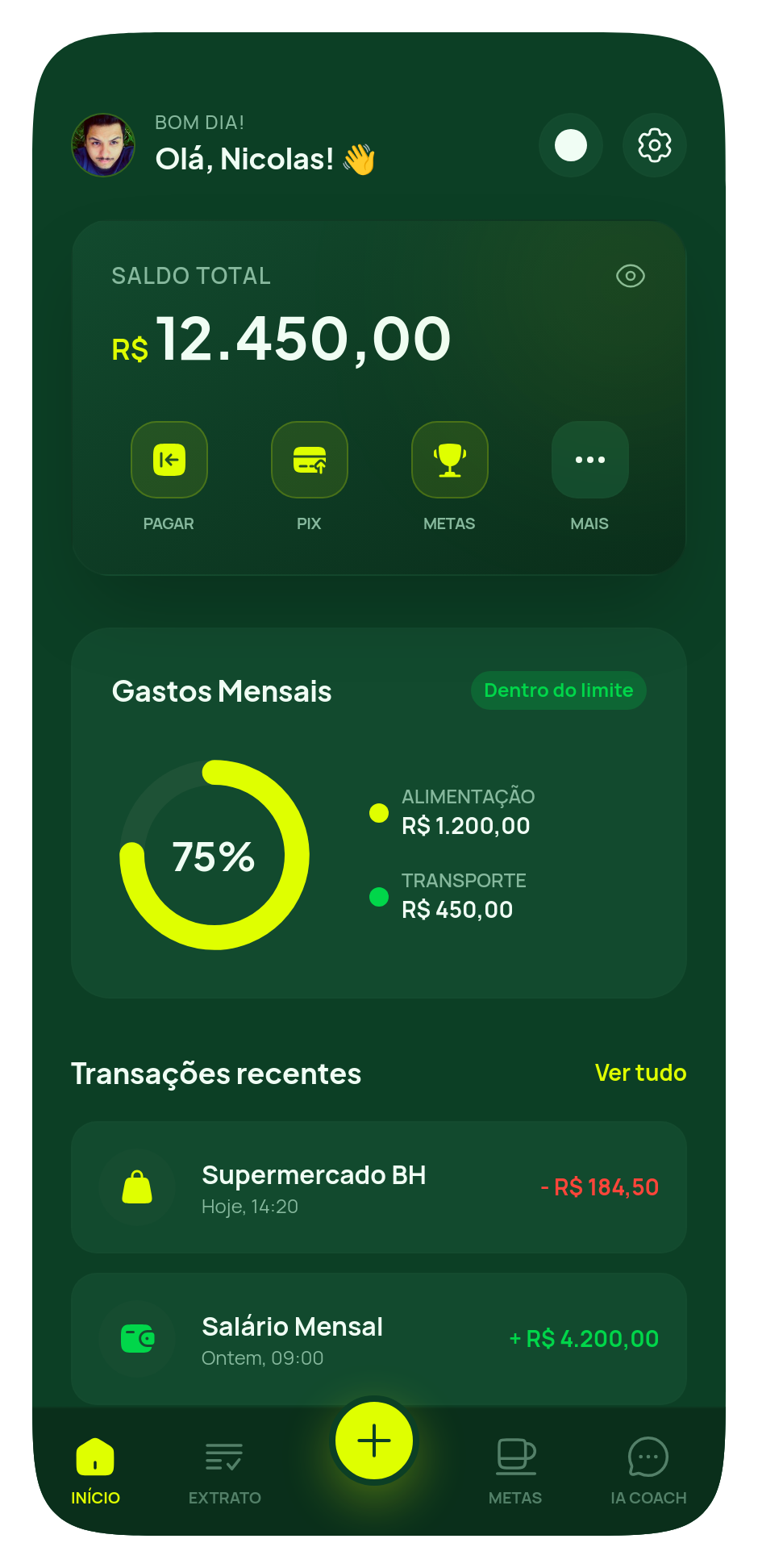Expand the Supermercado BH transaction
Screen dimensions: 758x1568
tap(379, 1187)
